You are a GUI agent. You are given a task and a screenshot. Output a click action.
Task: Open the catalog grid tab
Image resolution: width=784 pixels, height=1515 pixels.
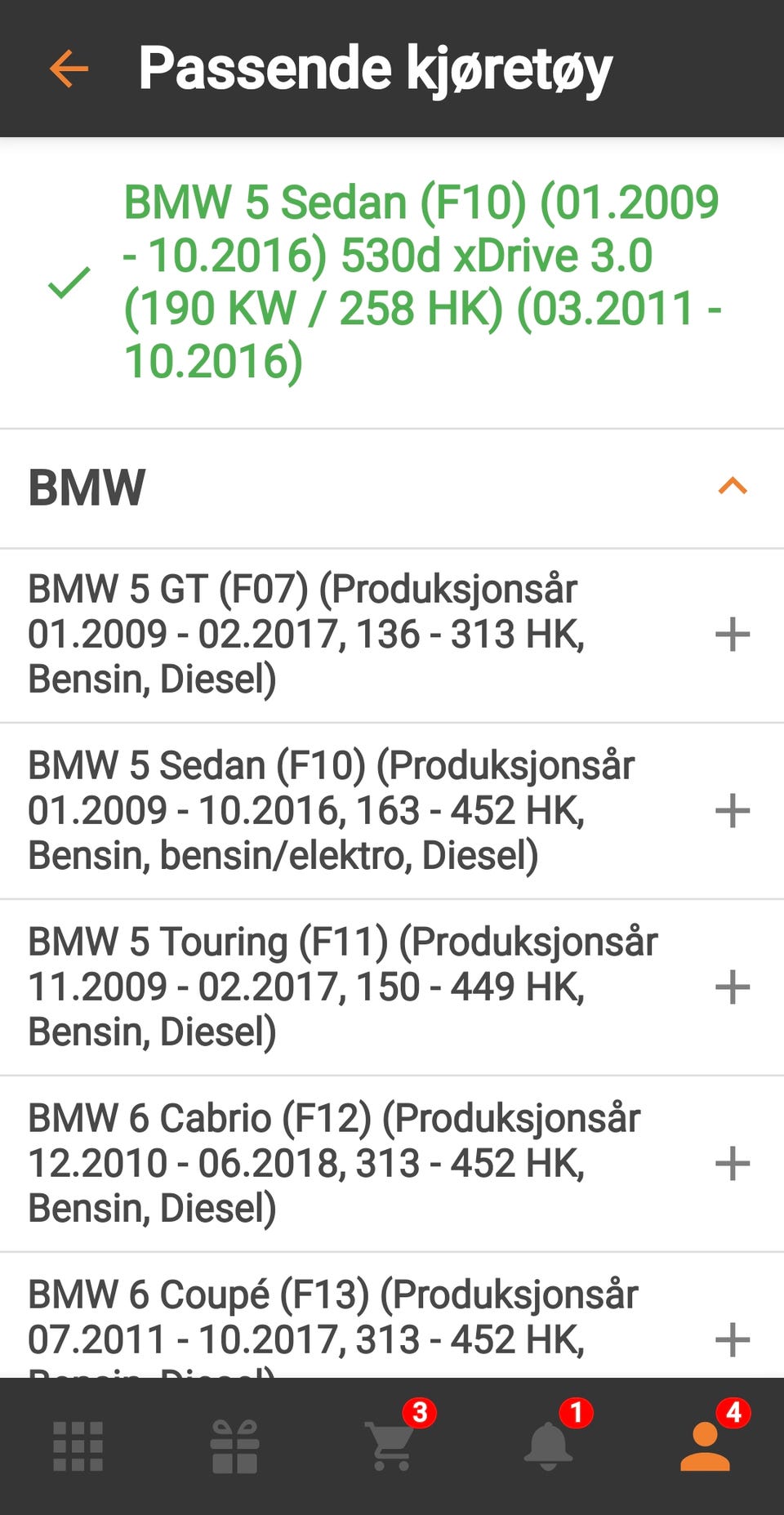click(x=78, y=1446)
